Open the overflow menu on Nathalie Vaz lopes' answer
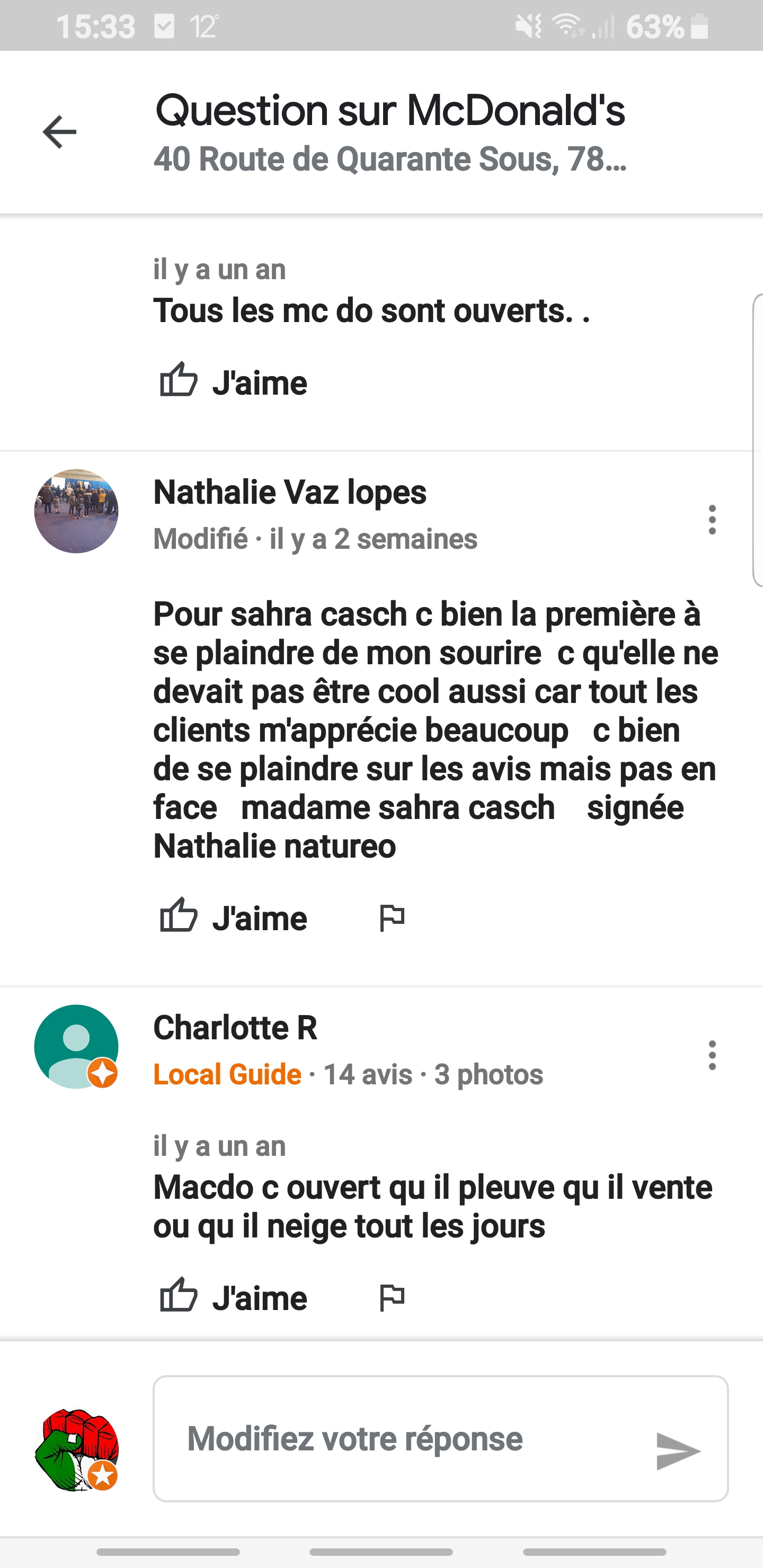This screenshot has height=1568, width=763. click(712, 519)
